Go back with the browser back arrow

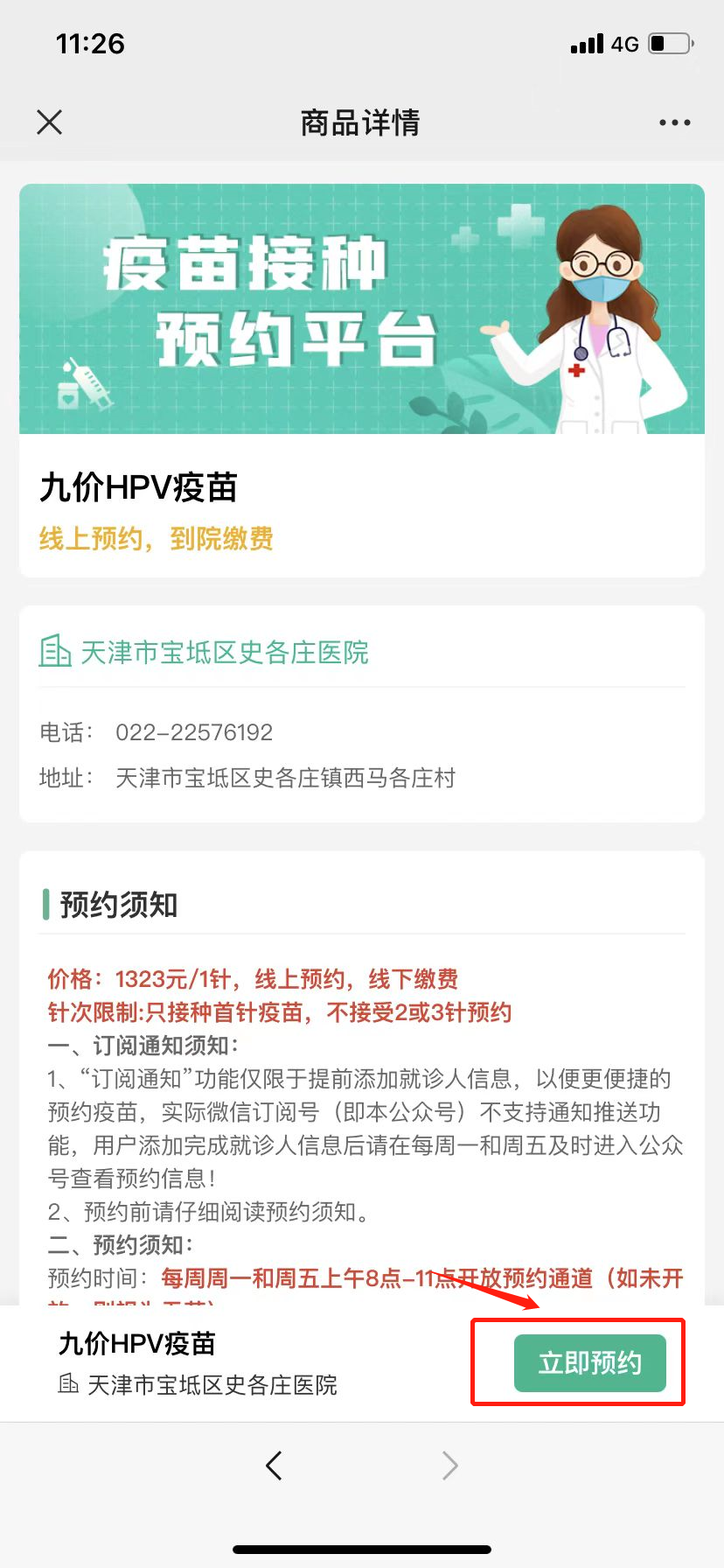275,1465
